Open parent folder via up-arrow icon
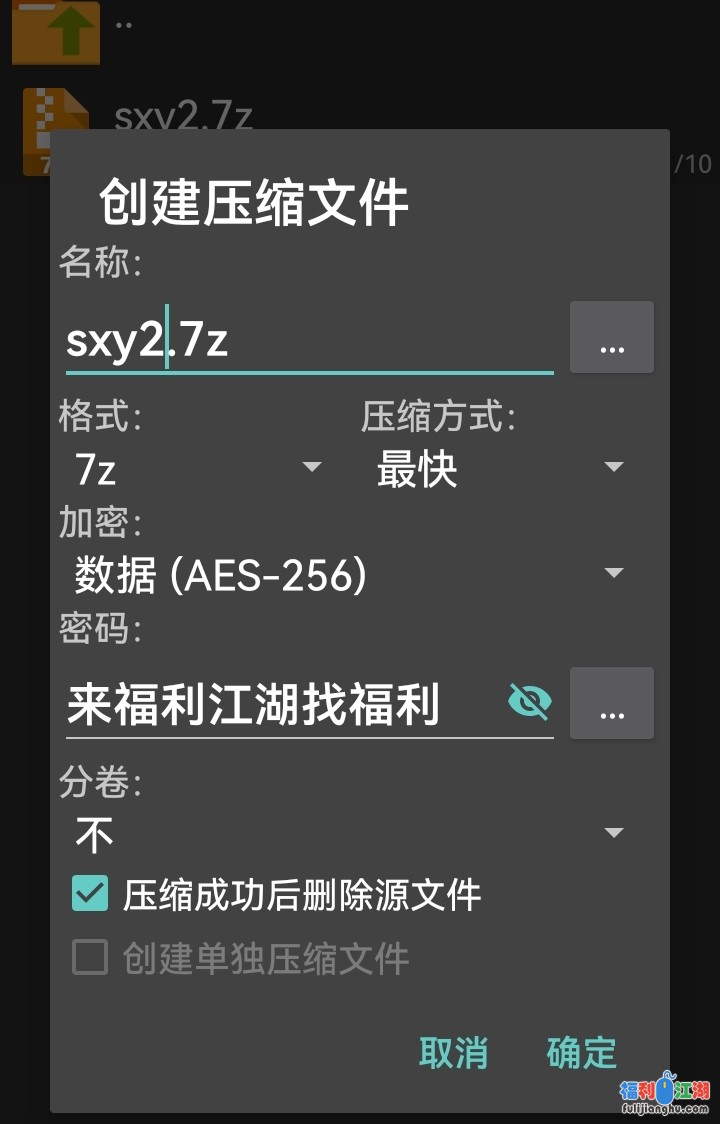This screenshot has width=720, height=1124. pyautogui.click(x=55, y=32)
